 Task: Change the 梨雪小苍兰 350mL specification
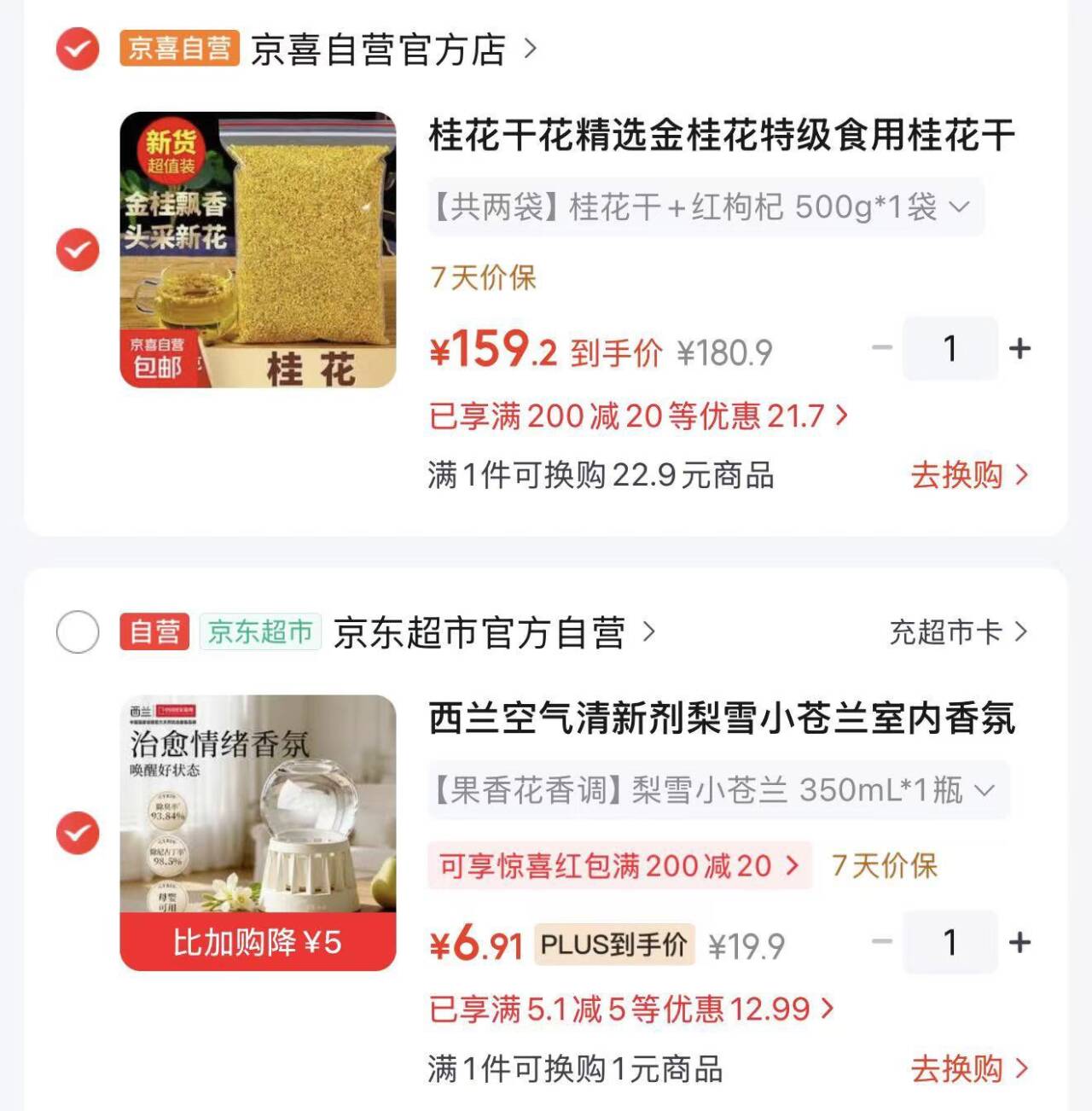[x=718, y=790]
